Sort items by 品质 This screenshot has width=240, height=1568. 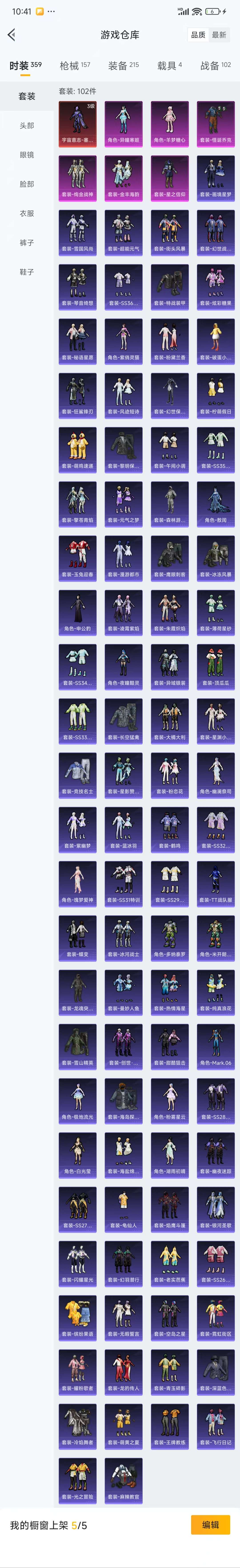point(198,35)
